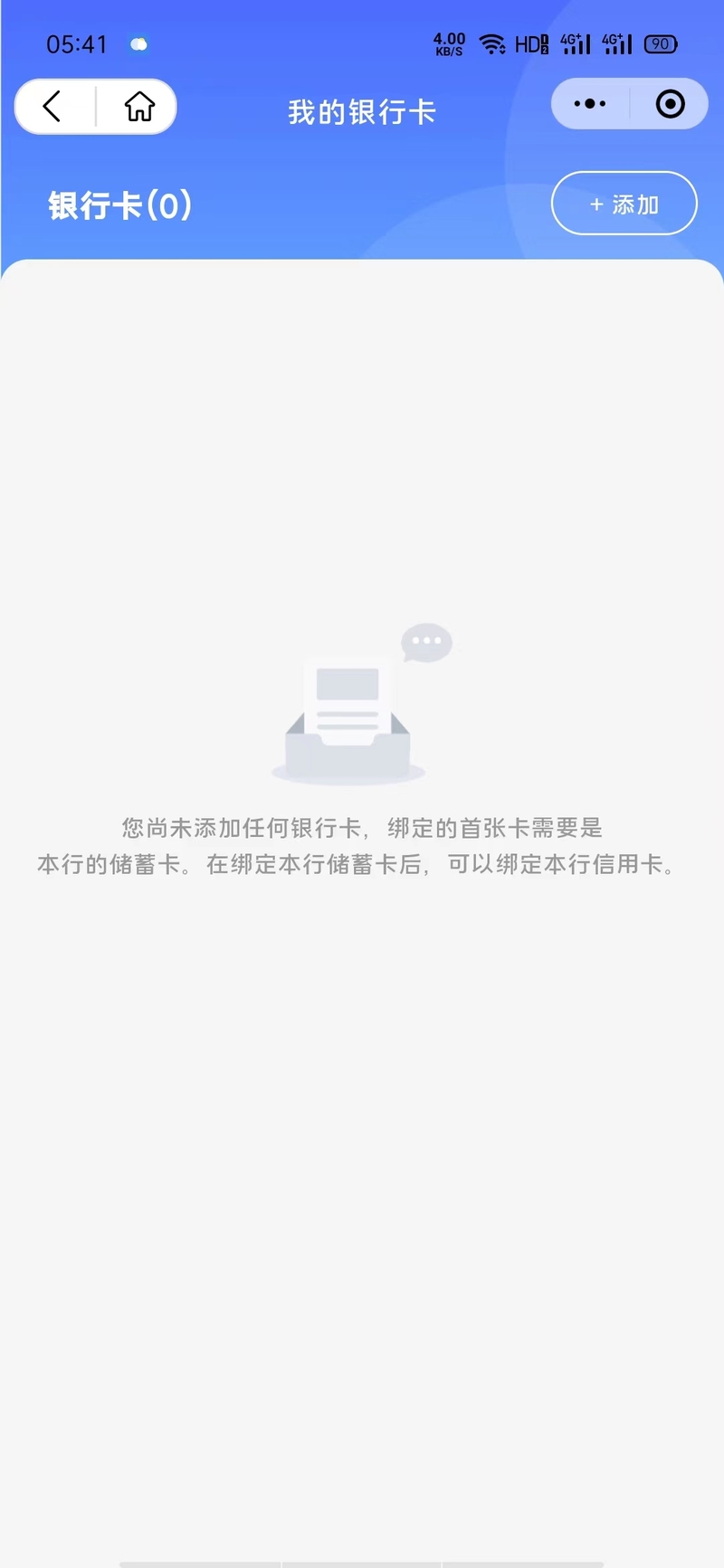The image size is (724, 1568).
Task: Return to the mini program home
Action: 139,107
